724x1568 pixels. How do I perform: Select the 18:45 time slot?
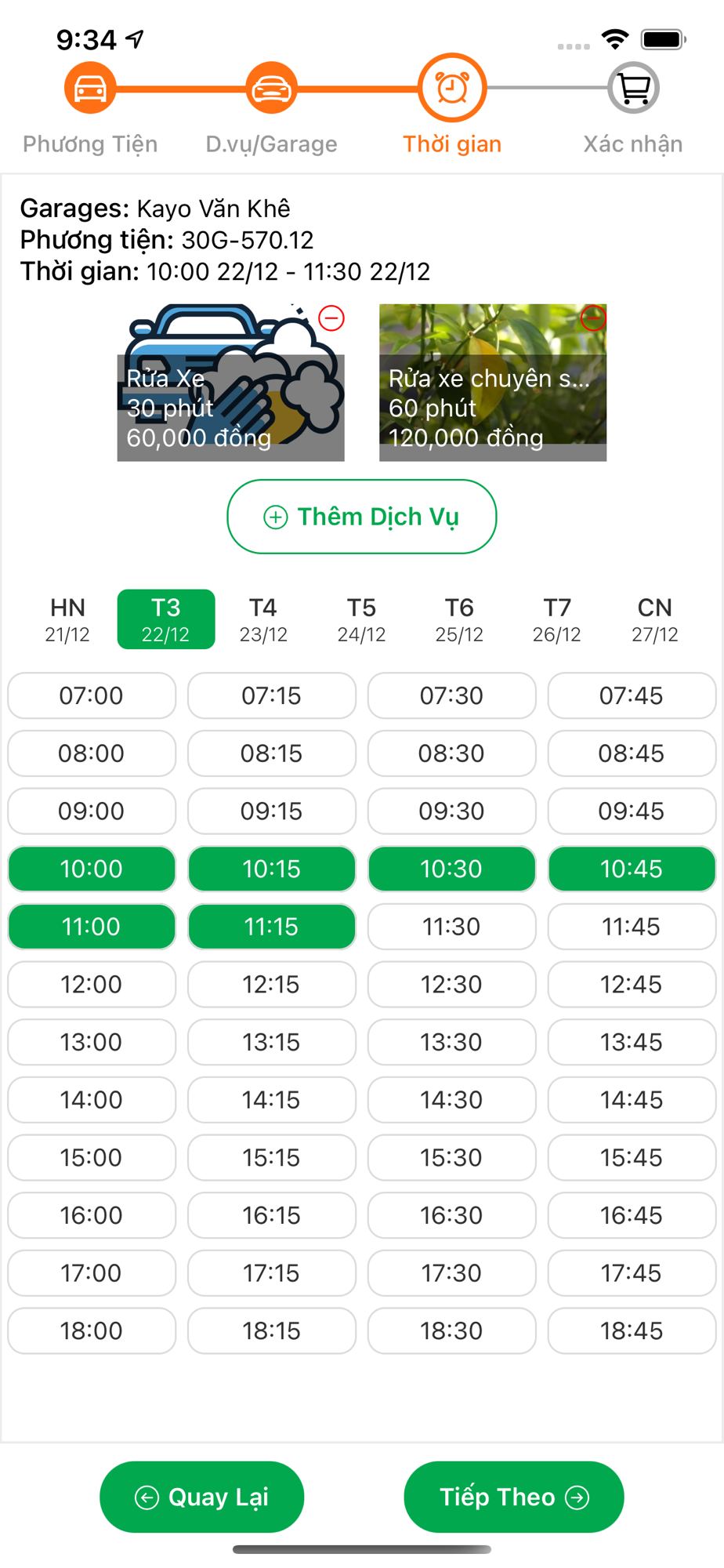(x=632, y=1330)
